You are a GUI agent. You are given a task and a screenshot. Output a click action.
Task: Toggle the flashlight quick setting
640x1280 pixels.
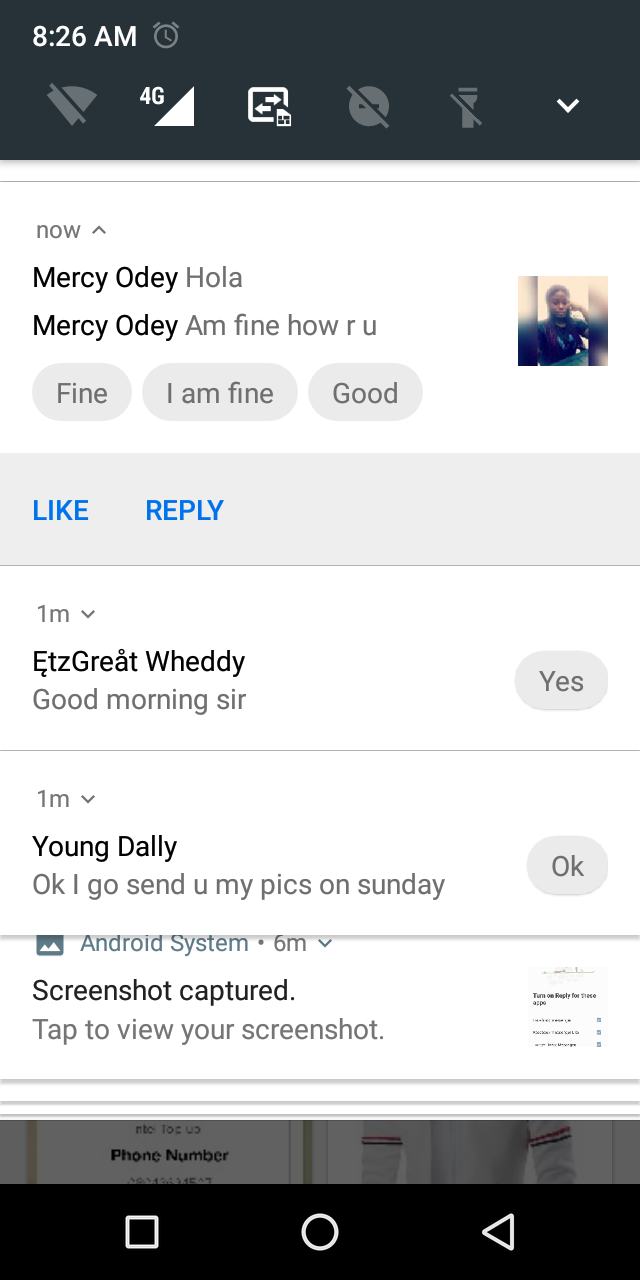[x=467, y=105]
